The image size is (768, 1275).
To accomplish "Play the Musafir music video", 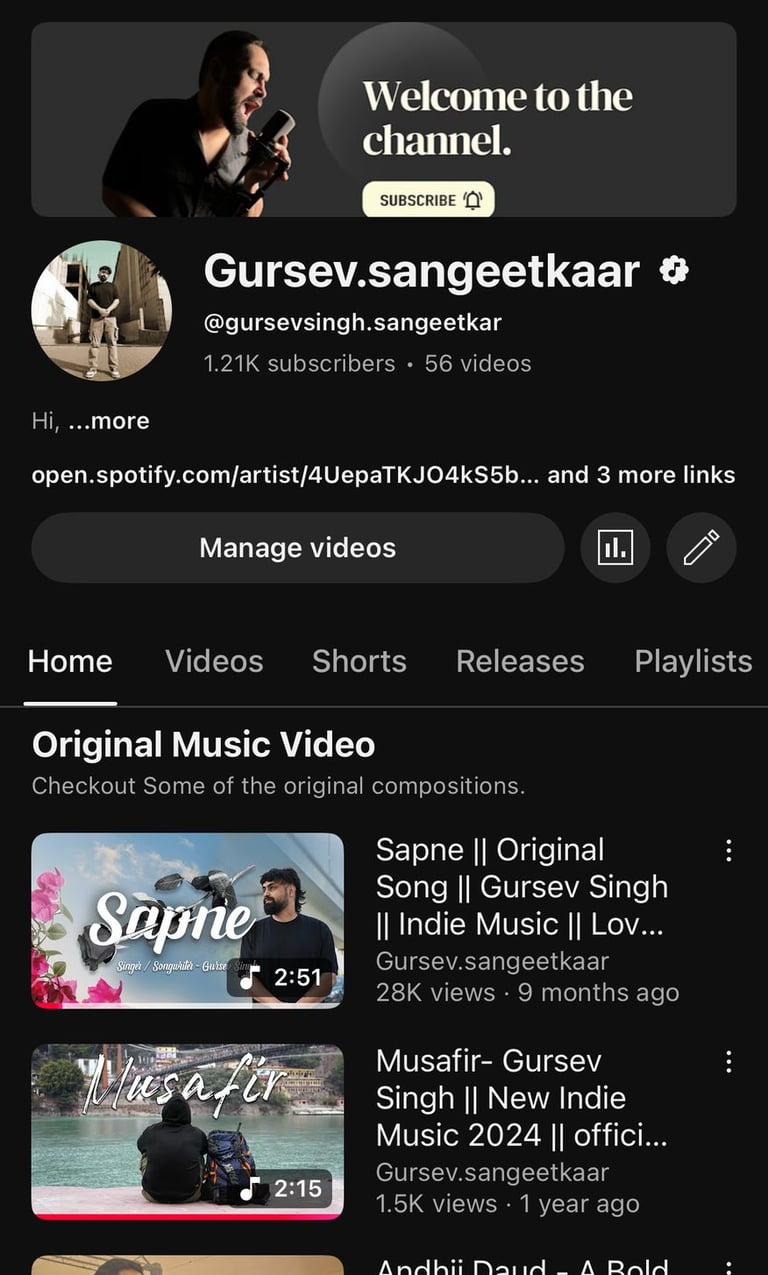I will (188, 1130).
